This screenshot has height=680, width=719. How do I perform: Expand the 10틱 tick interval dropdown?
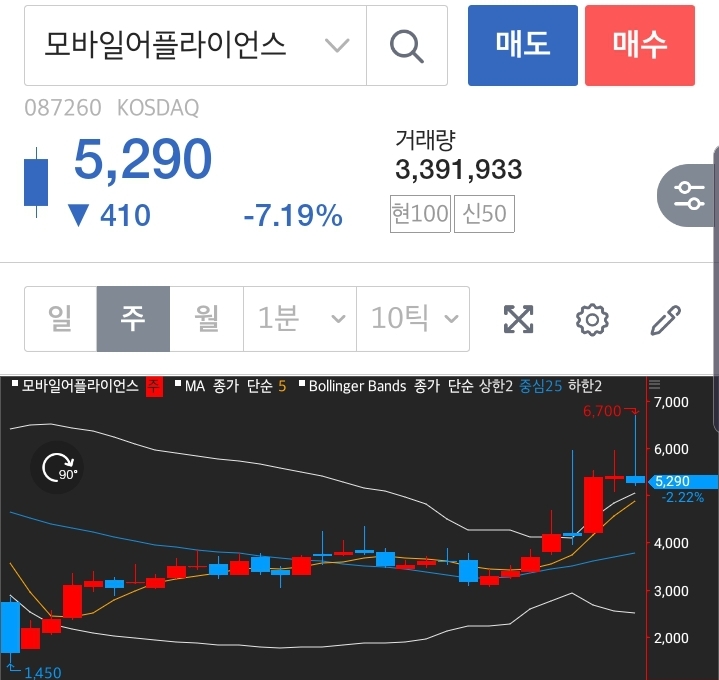(413, 319)
